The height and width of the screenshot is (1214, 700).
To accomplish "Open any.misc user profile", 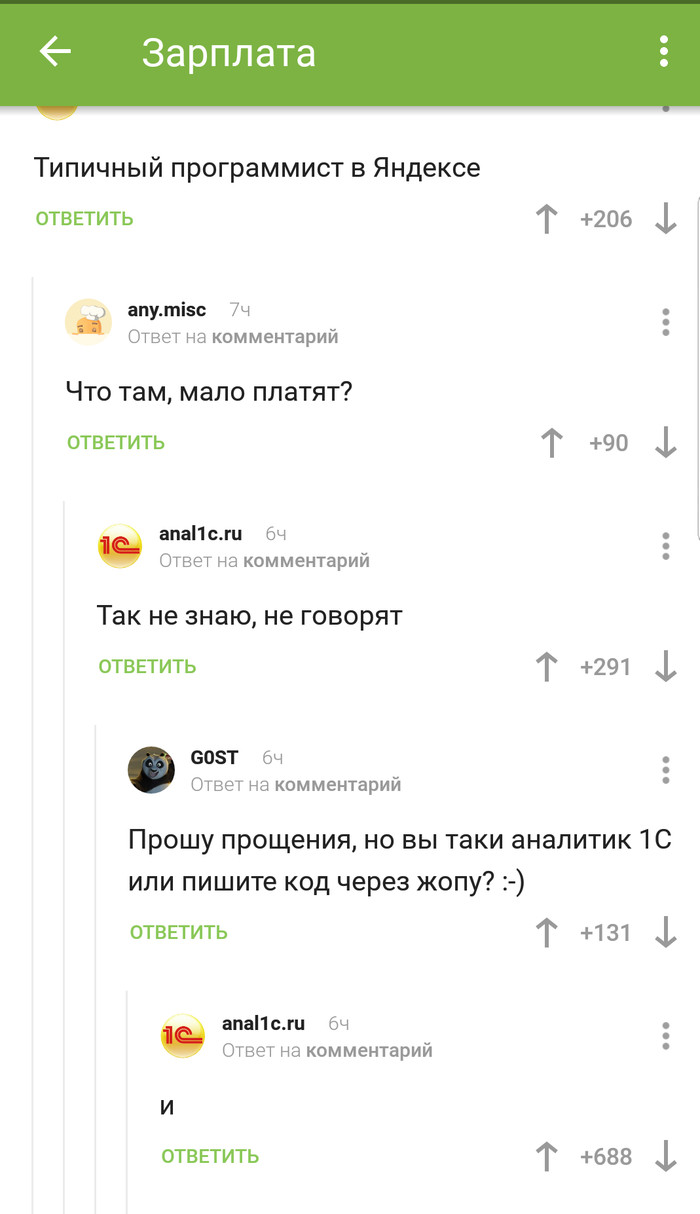I will [x=166, y=310].
